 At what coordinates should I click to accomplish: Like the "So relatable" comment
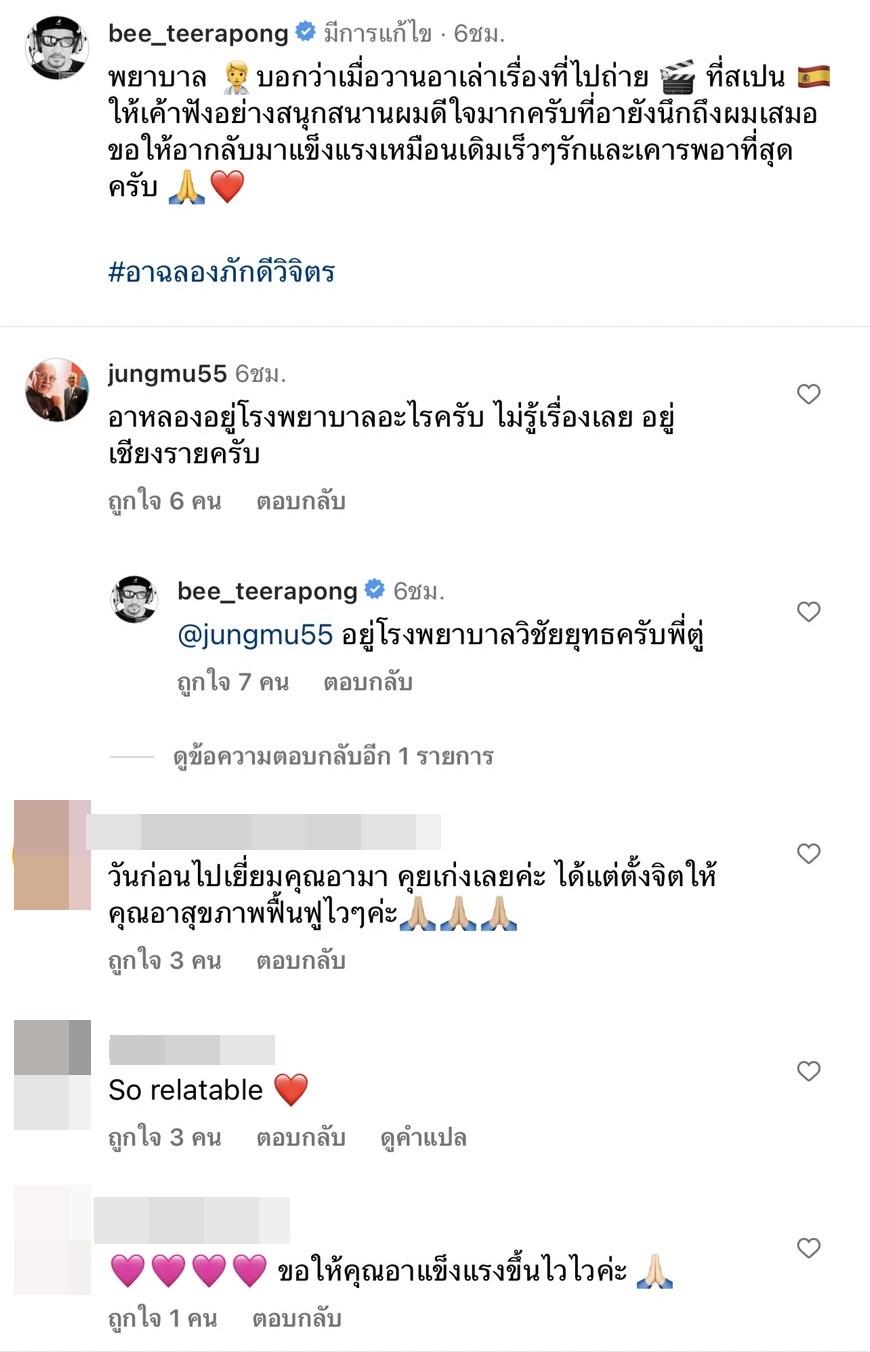click(808, 1071)
